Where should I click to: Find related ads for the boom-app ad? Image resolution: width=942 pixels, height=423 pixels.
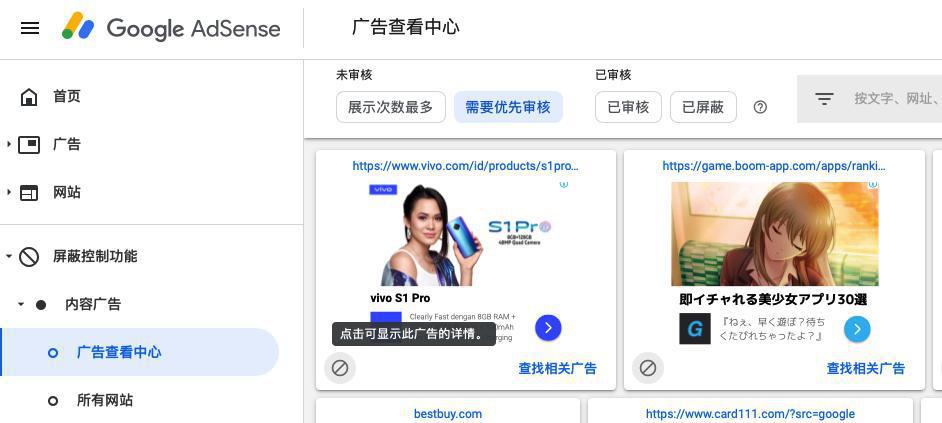point(865,368)
